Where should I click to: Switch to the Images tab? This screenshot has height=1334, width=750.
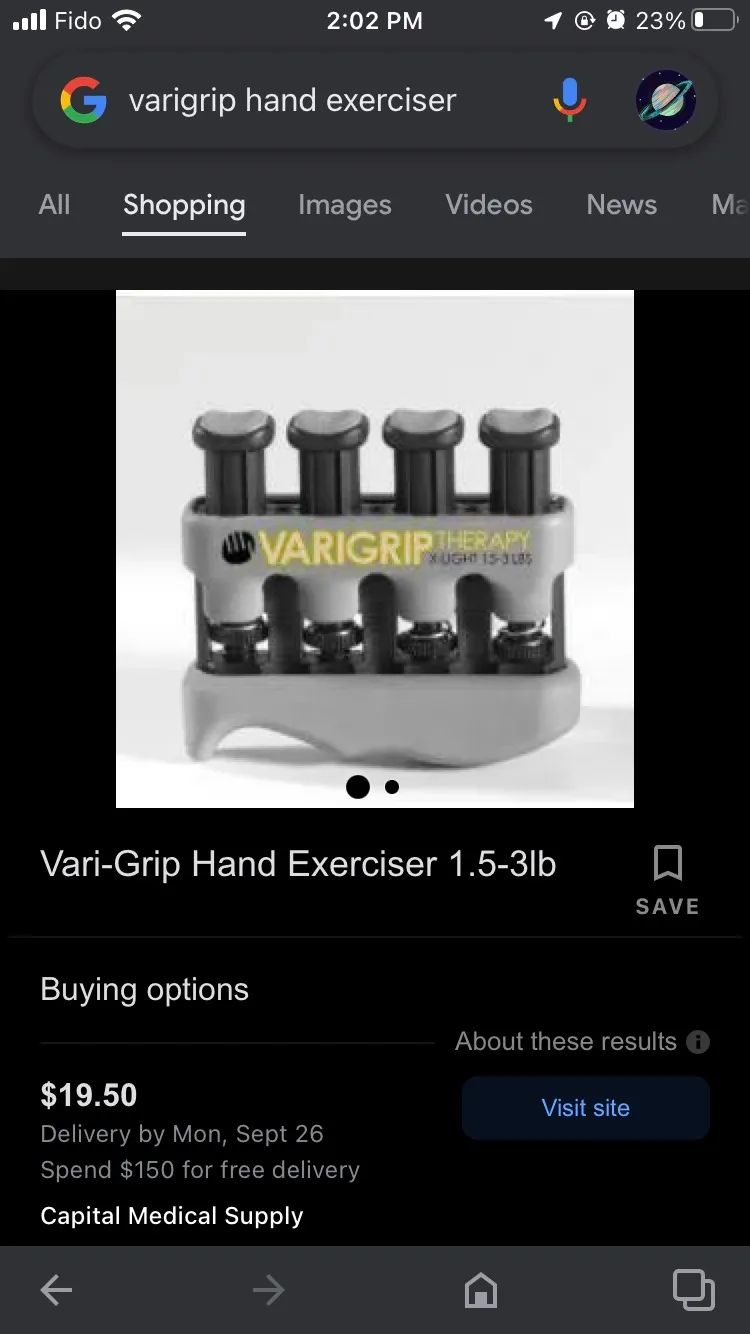tap(344, 205)
